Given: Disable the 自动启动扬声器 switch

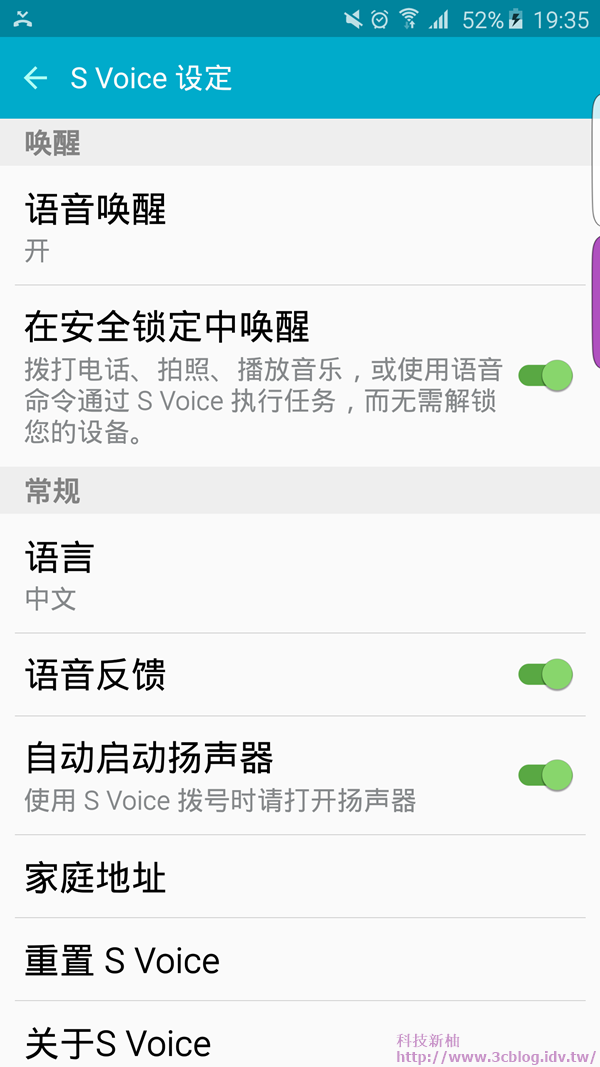Looking at the screenshot, I should click(x=546, y=775).
